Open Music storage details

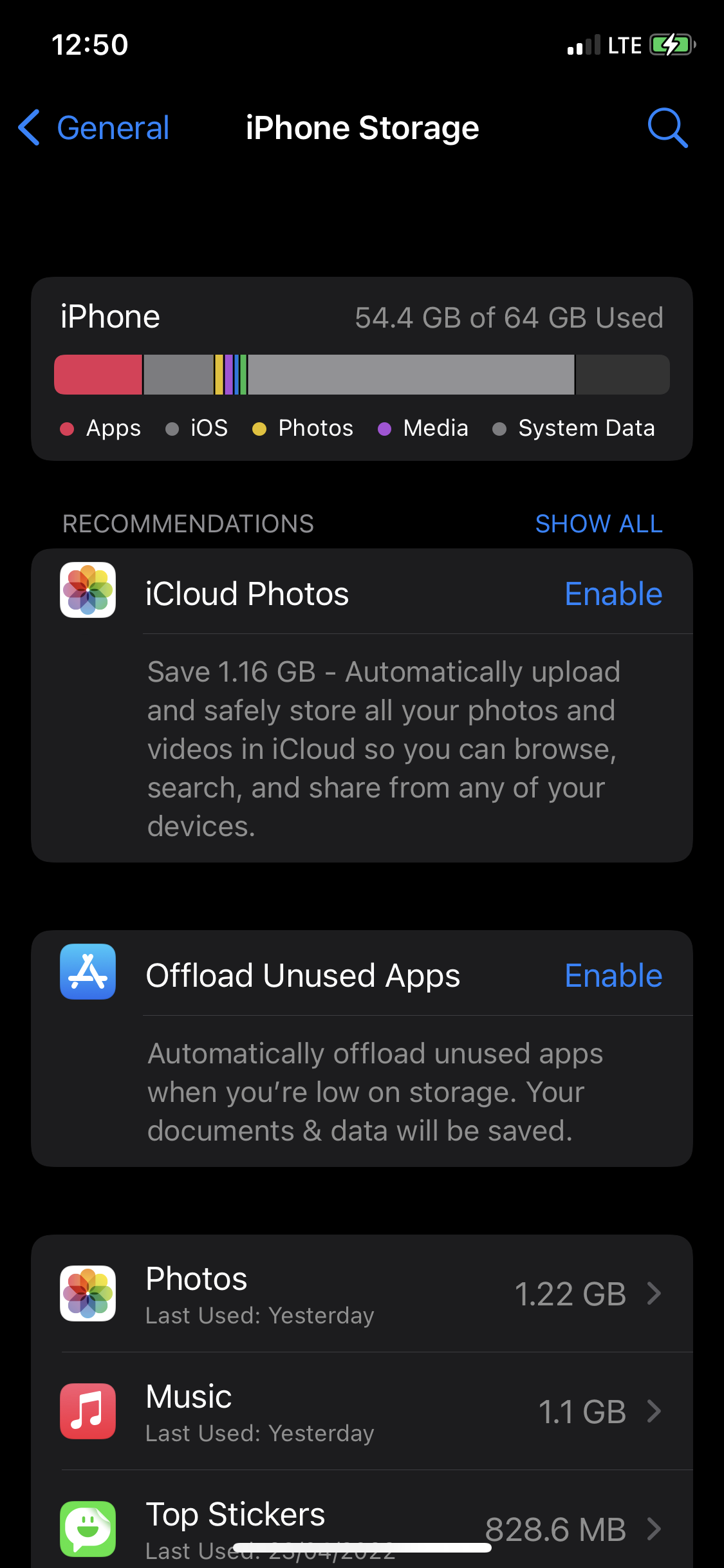coord(362,1411)
